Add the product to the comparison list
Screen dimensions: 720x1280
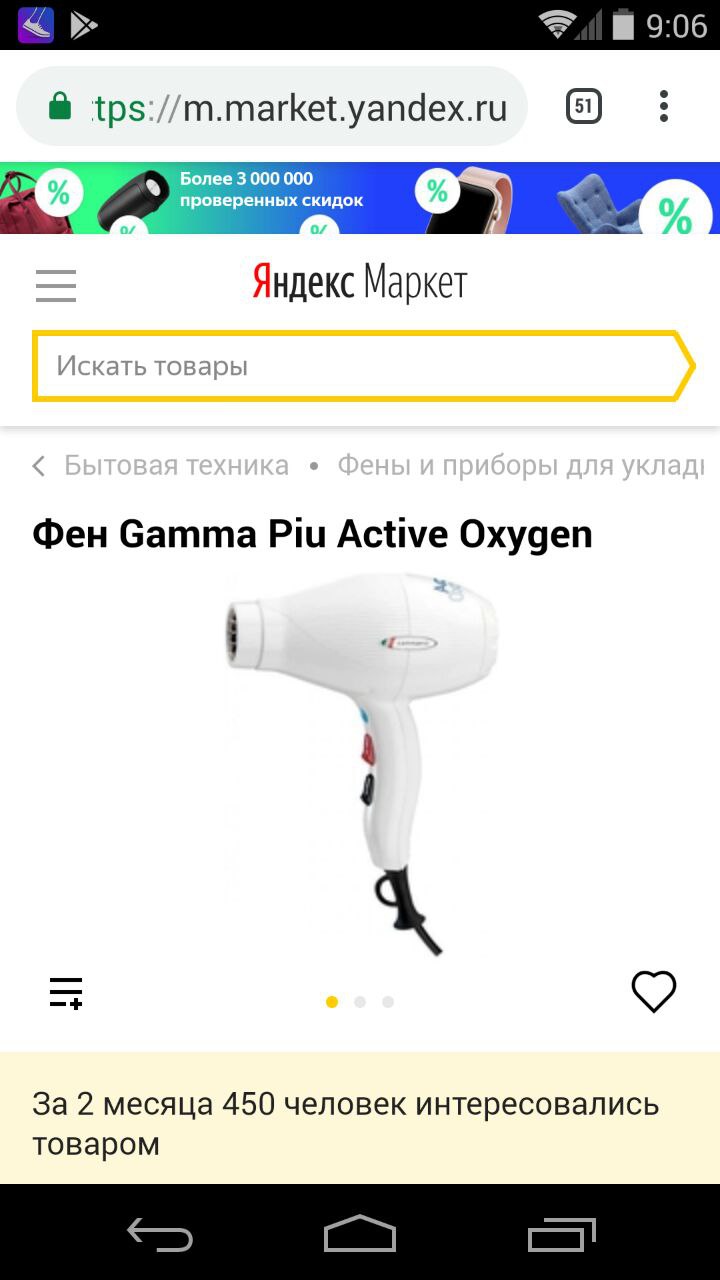coord(66,993)
